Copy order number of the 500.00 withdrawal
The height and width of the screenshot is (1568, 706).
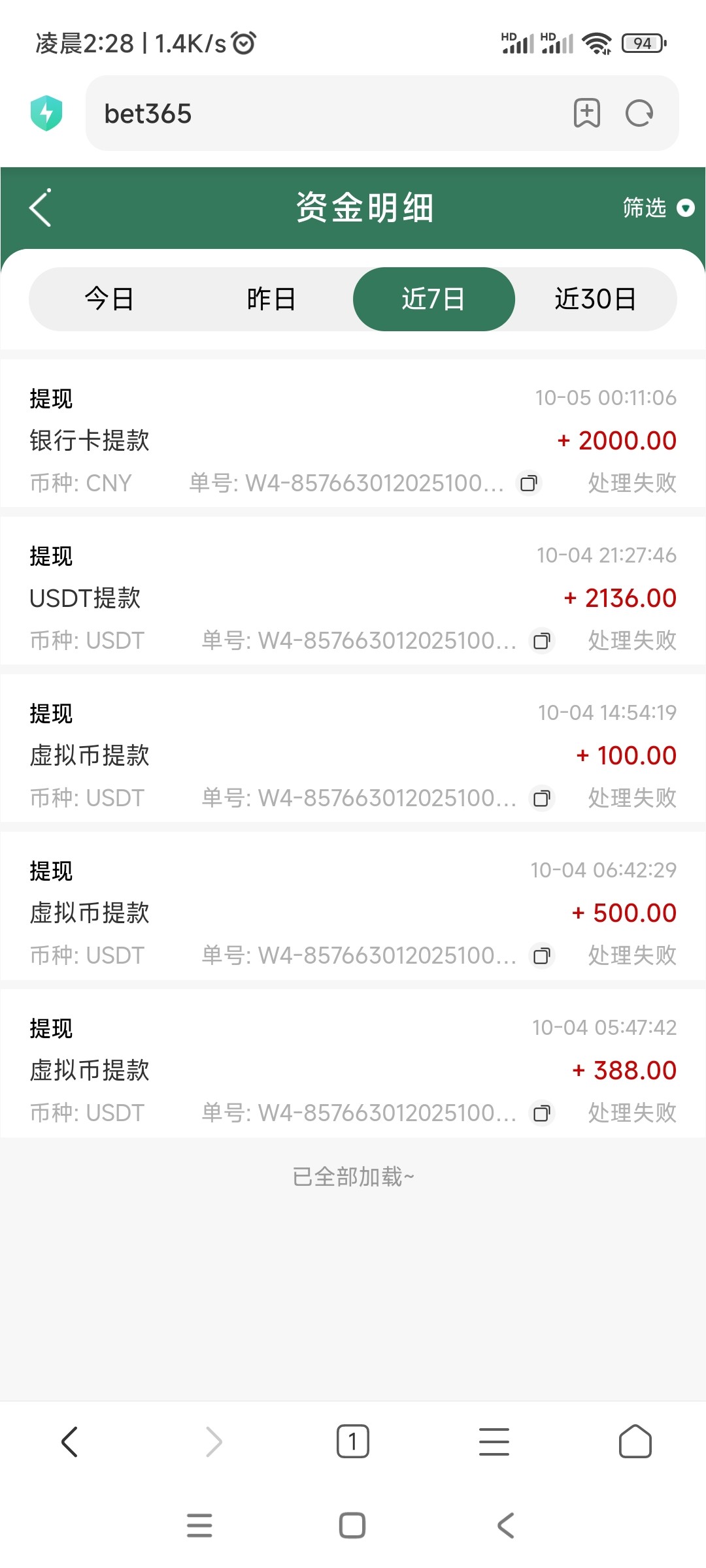[x=542, y=956]
